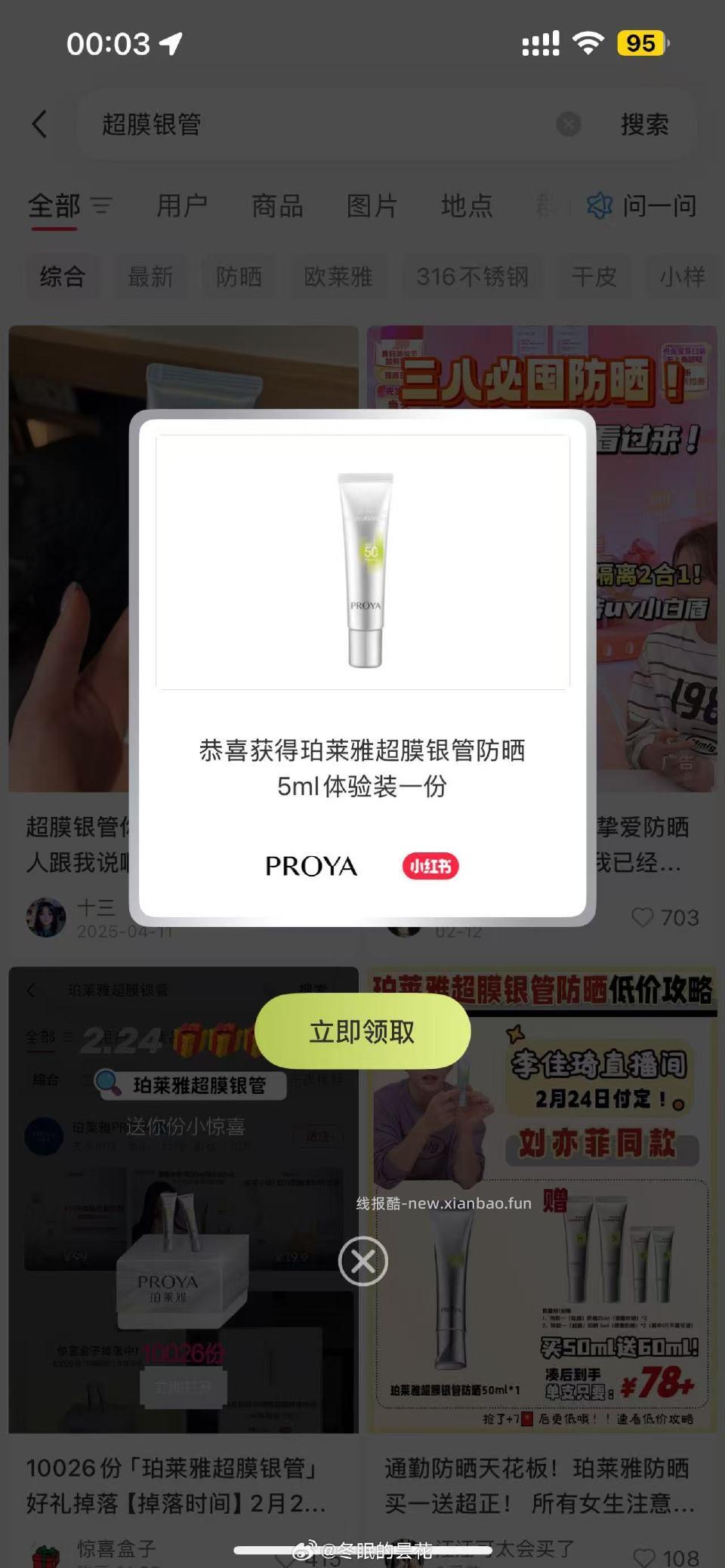Tap the AI sparkle icon next to 问一问
725x1568 pixels.
[599, 206]
